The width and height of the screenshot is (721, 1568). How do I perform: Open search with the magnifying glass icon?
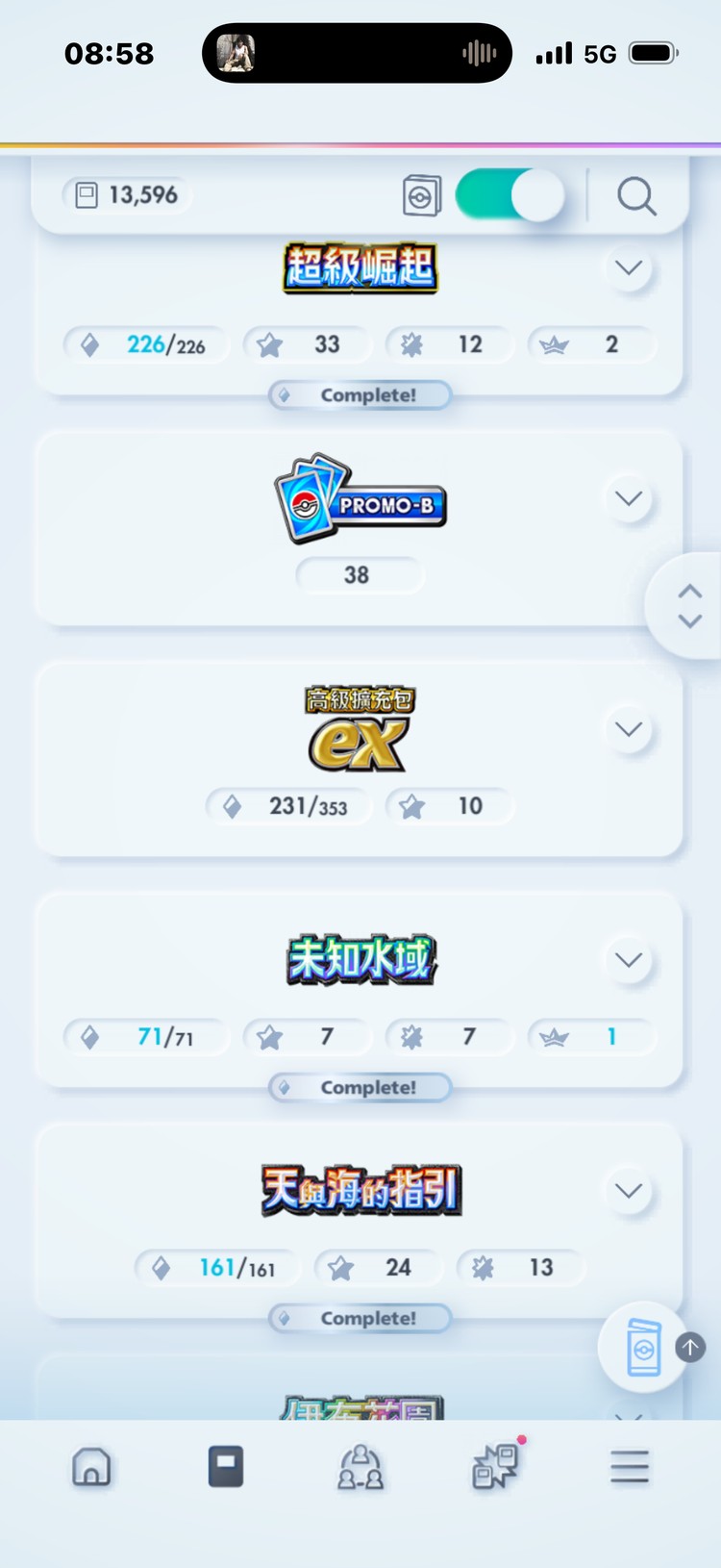pos(636,195)
